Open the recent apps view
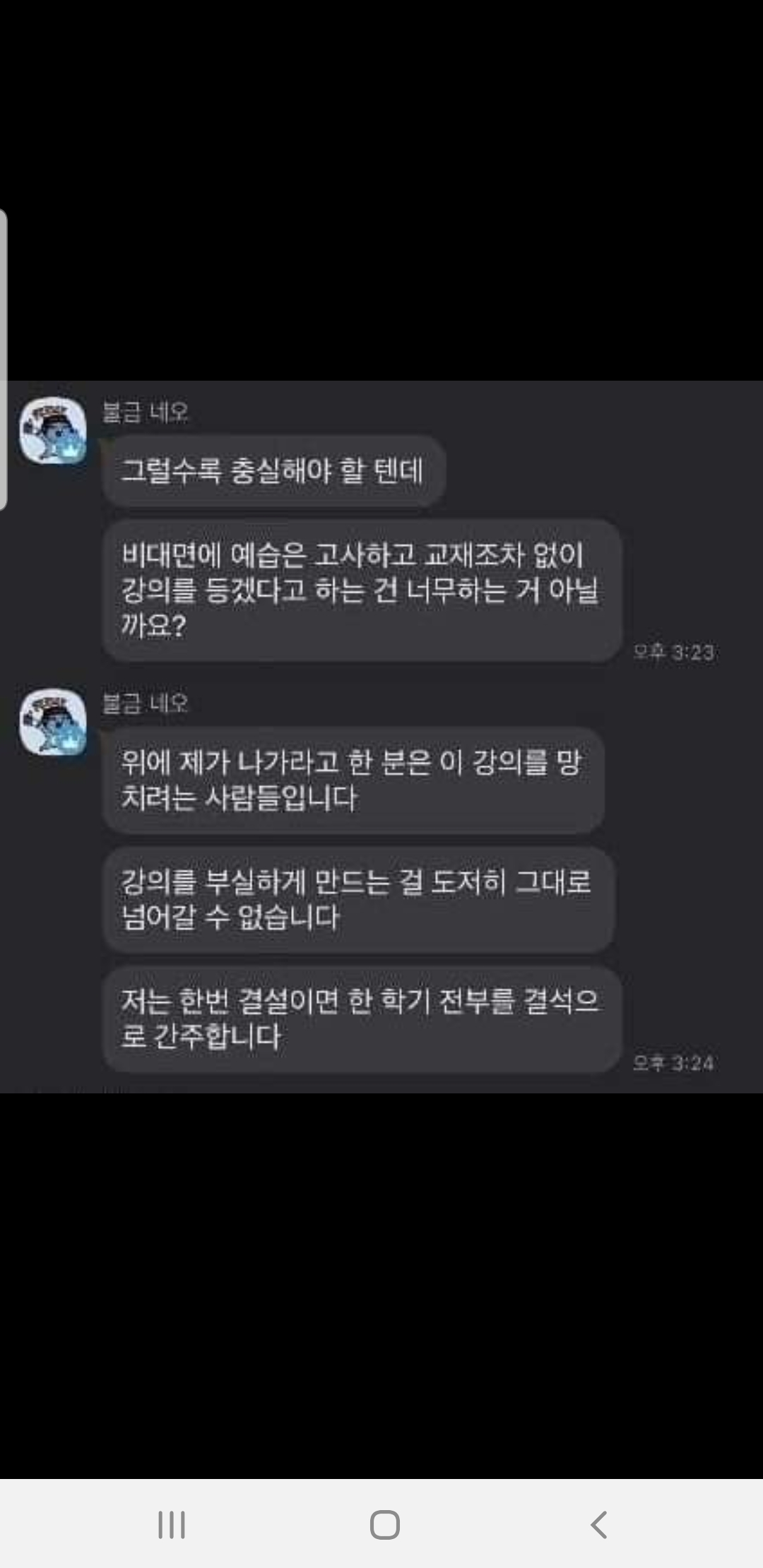The width and height of the screenshot is (763, 1568). pyautogui.click(x=172, y=1524)
